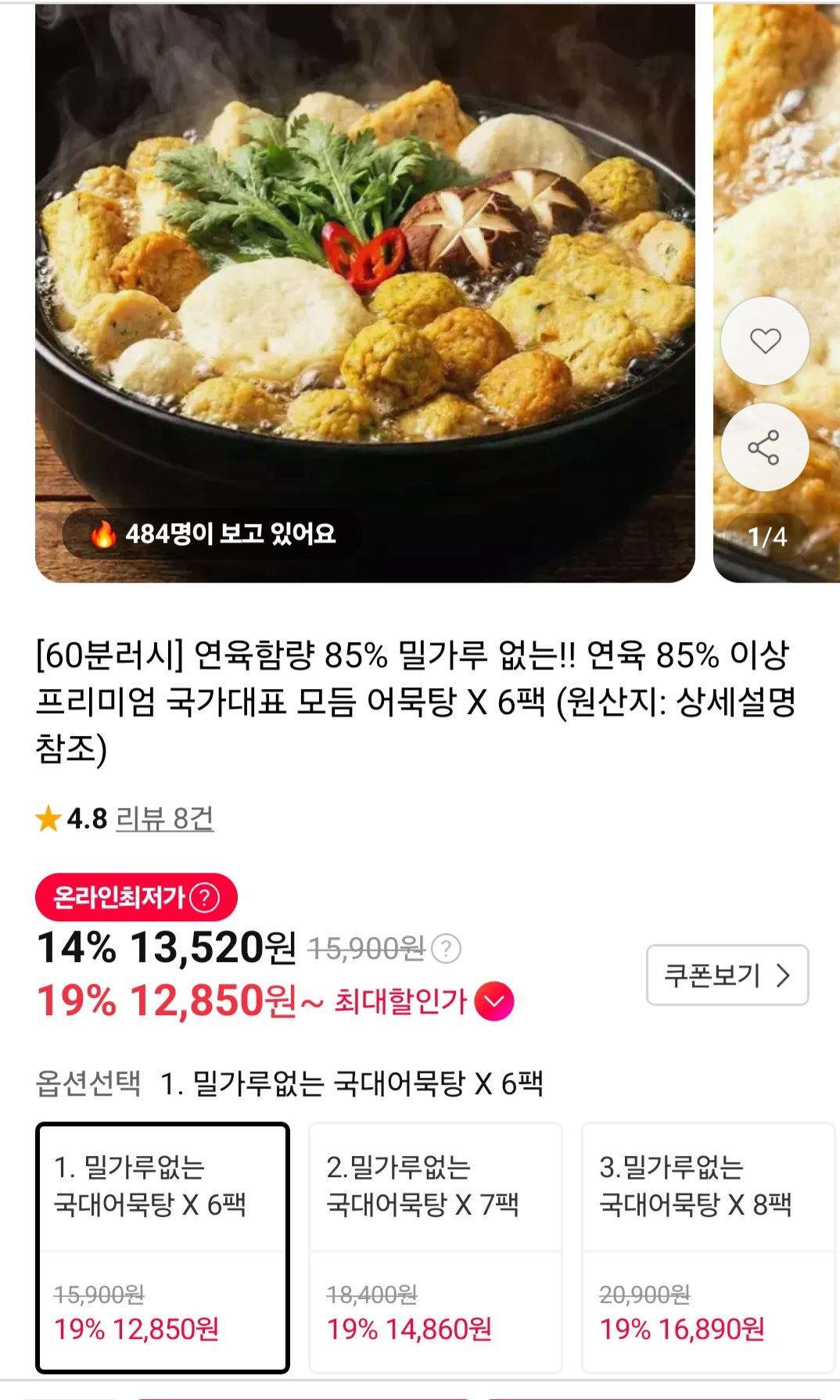Tap the question mark beside 15,900원

tap(446, 949)
